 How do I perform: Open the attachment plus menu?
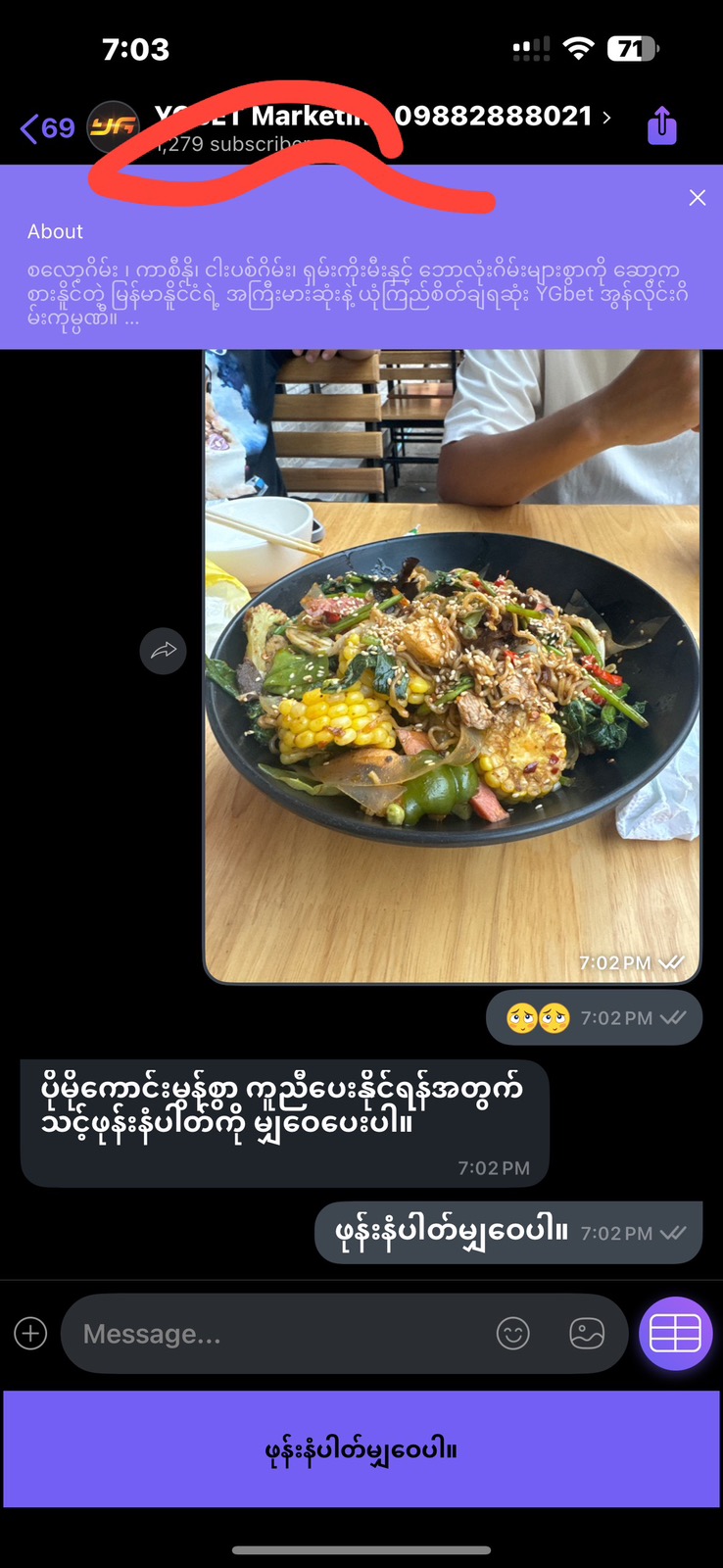point(30,1334)
